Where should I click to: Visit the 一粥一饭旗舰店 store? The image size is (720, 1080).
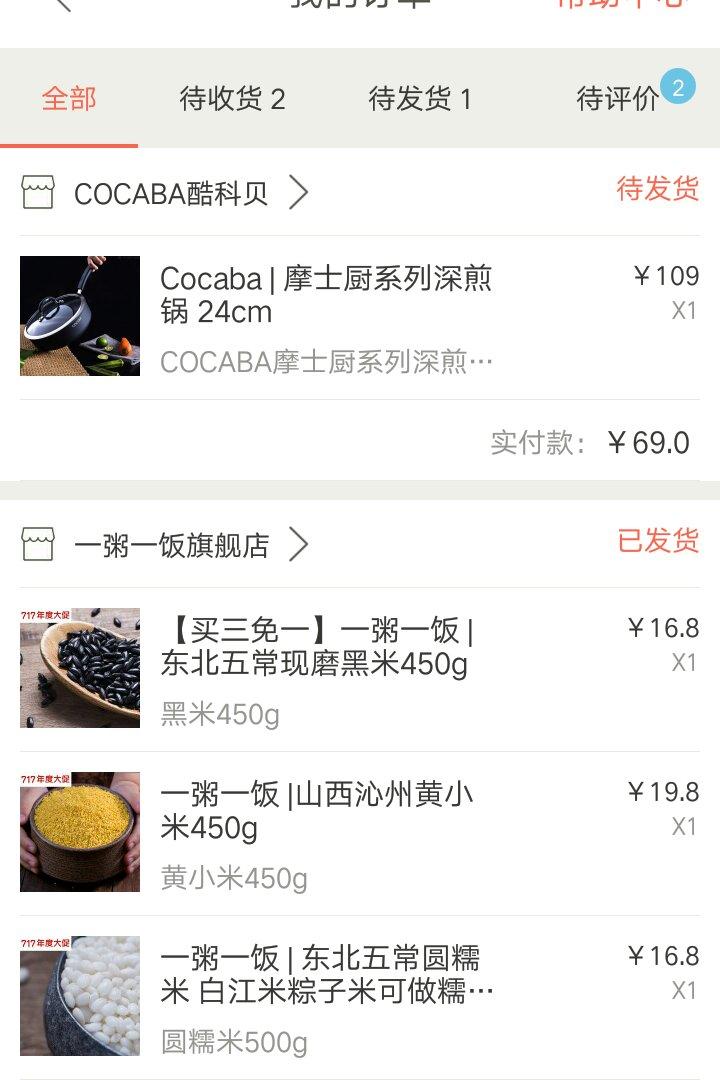[171, 545]
